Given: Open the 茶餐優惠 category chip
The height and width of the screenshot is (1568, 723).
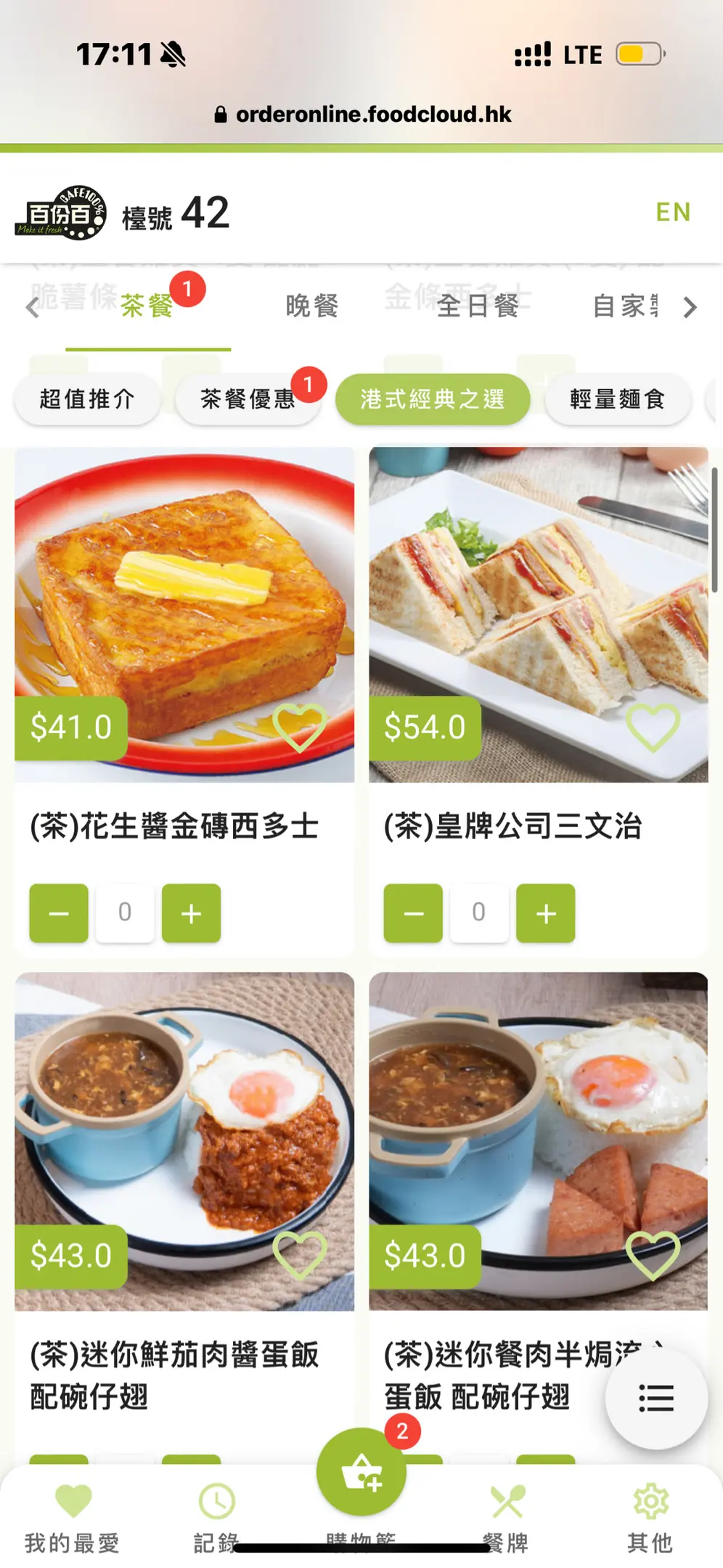Looking at the screenshot, I should pos(248,399).
